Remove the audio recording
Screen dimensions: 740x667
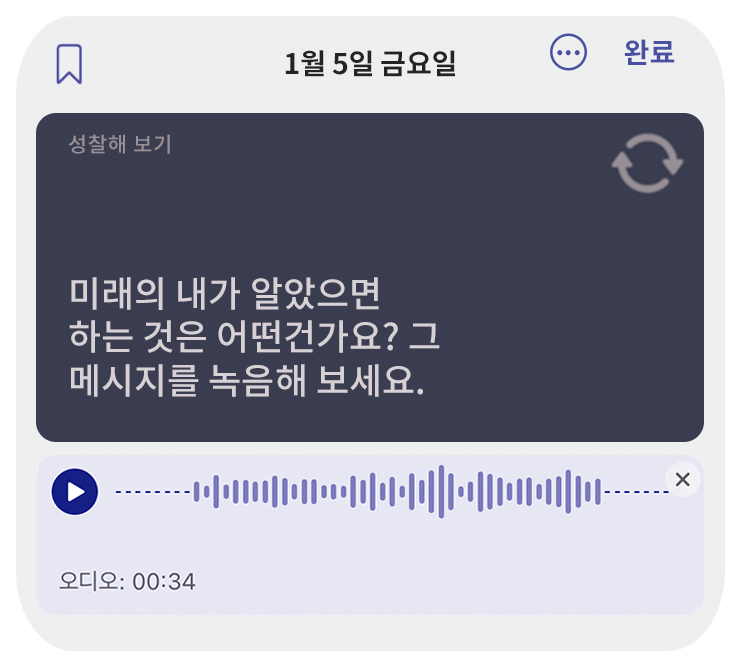click(x=683, y=480)
